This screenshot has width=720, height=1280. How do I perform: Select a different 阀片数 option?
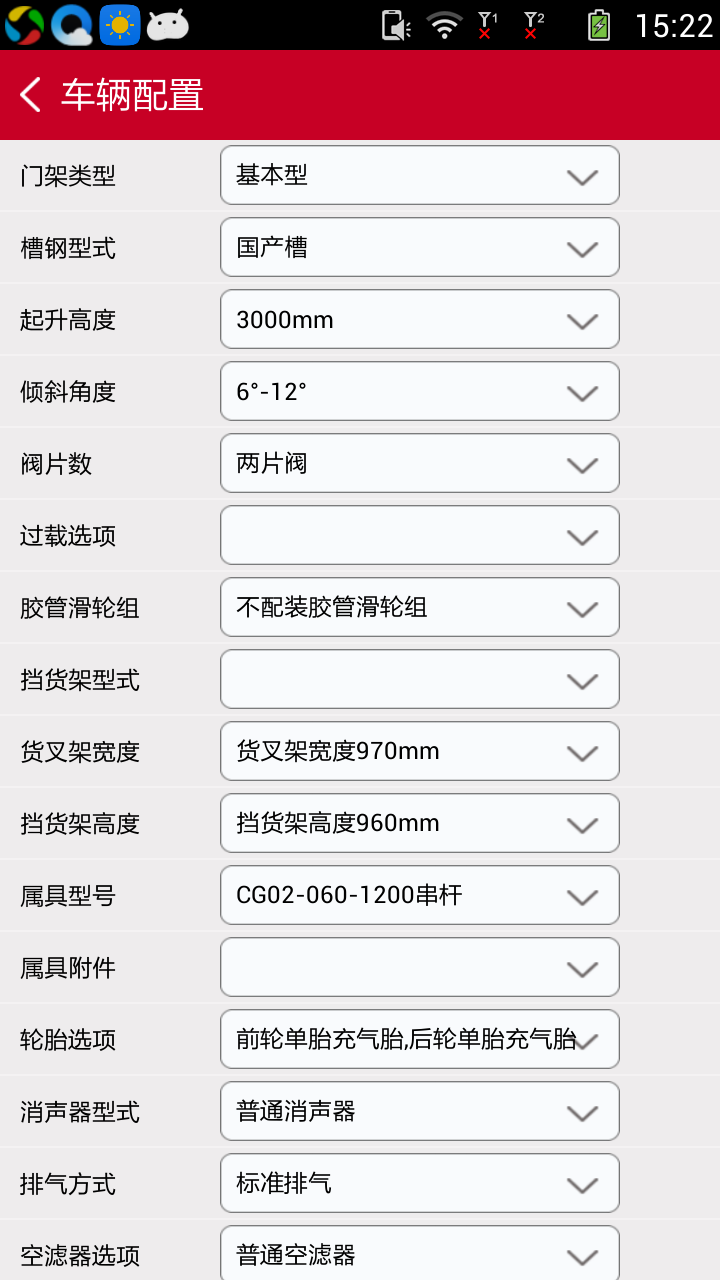click(x=420, y=463)
